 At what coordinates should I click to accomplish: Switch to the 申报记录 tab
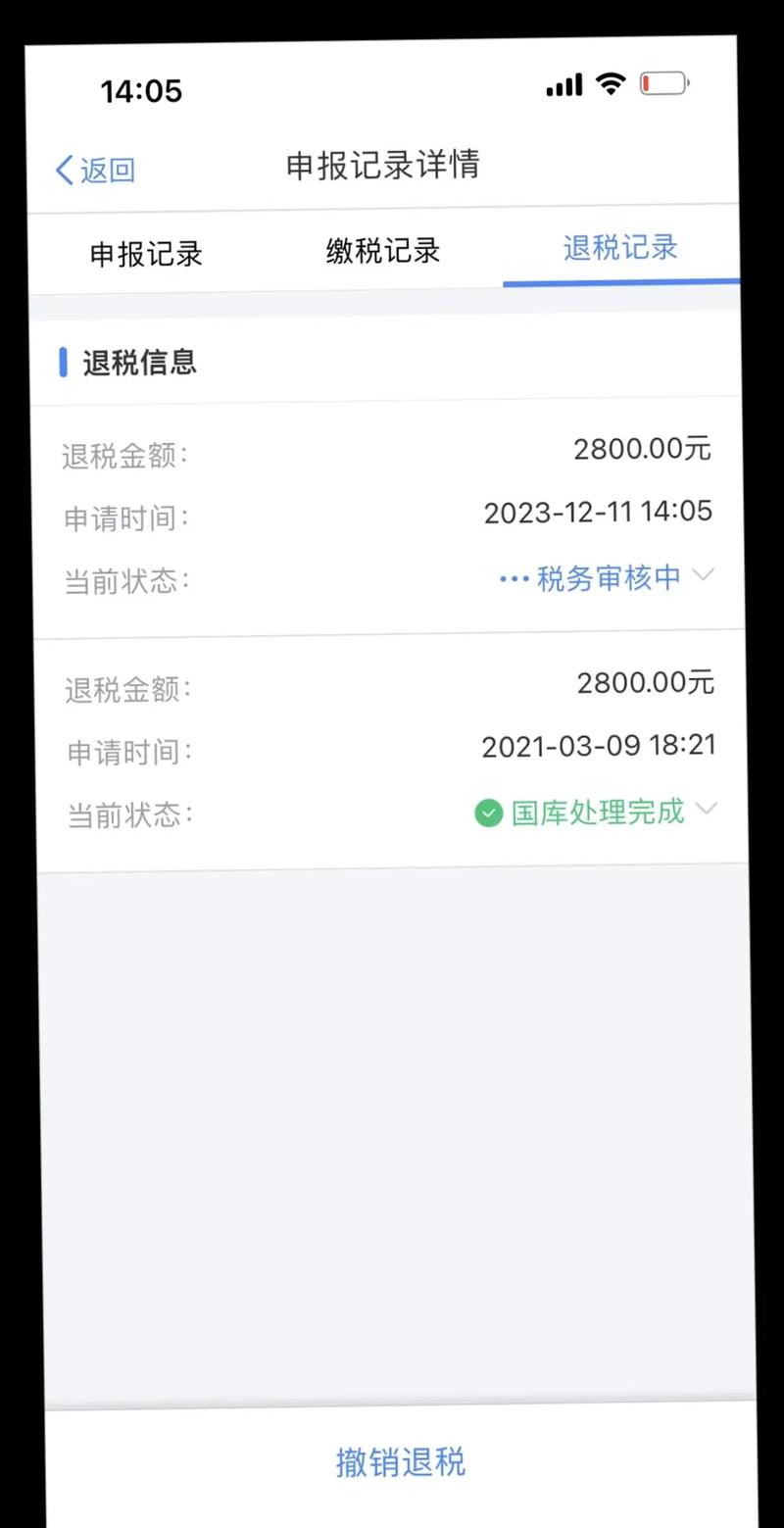(x=147, y=254)
